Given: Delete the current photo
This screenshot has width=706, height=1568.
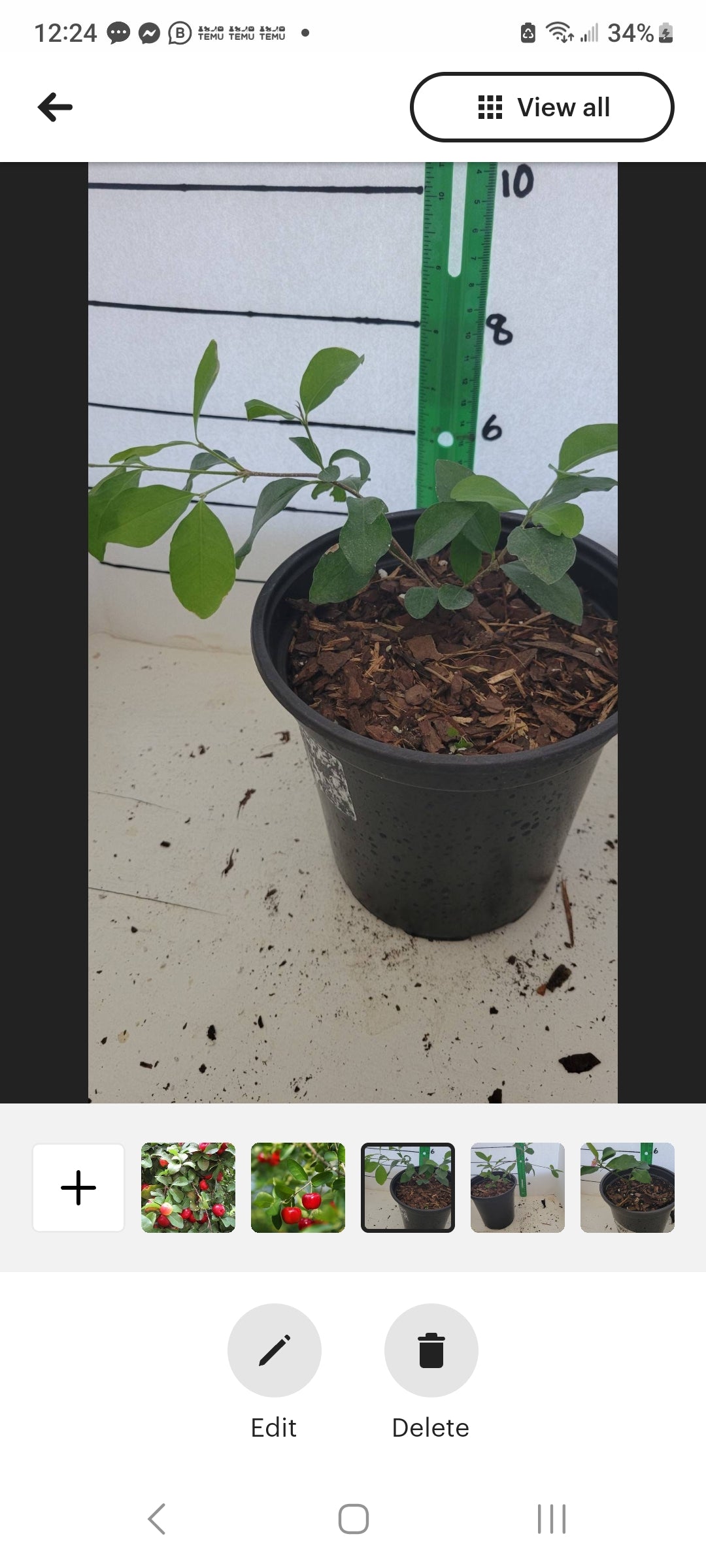Looking at the screenshot, I should (x=431, y=1350).
